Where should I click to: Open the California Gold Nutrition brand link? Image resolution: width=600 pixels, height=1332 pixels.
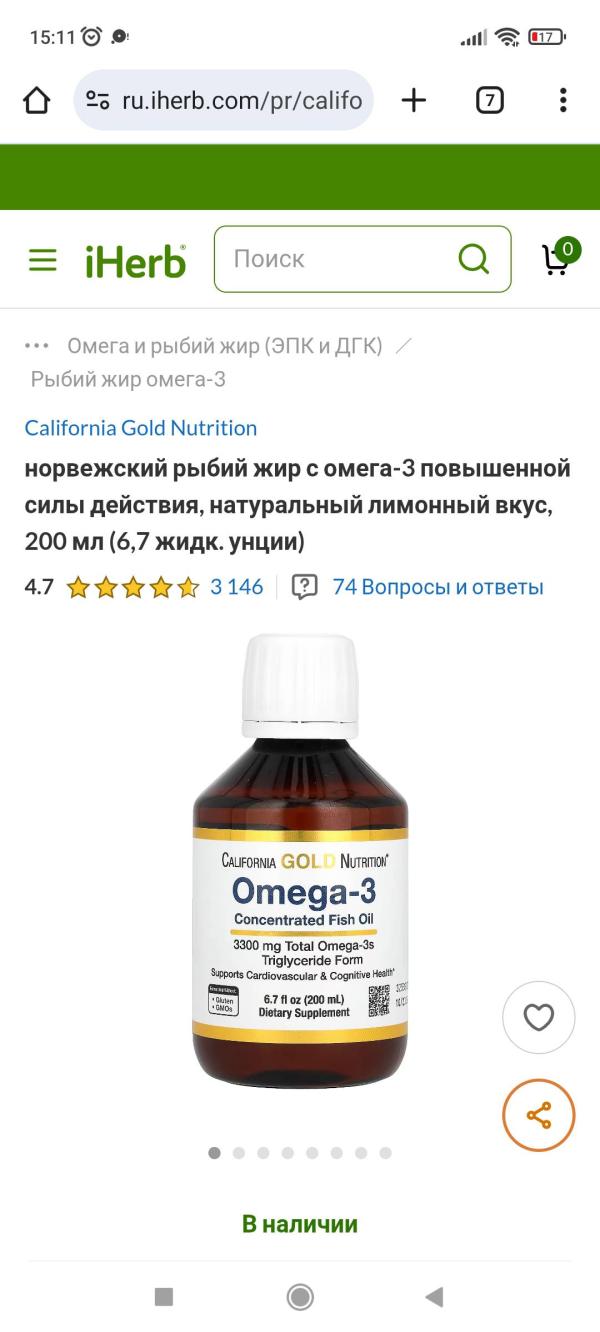tap(141, 428)
